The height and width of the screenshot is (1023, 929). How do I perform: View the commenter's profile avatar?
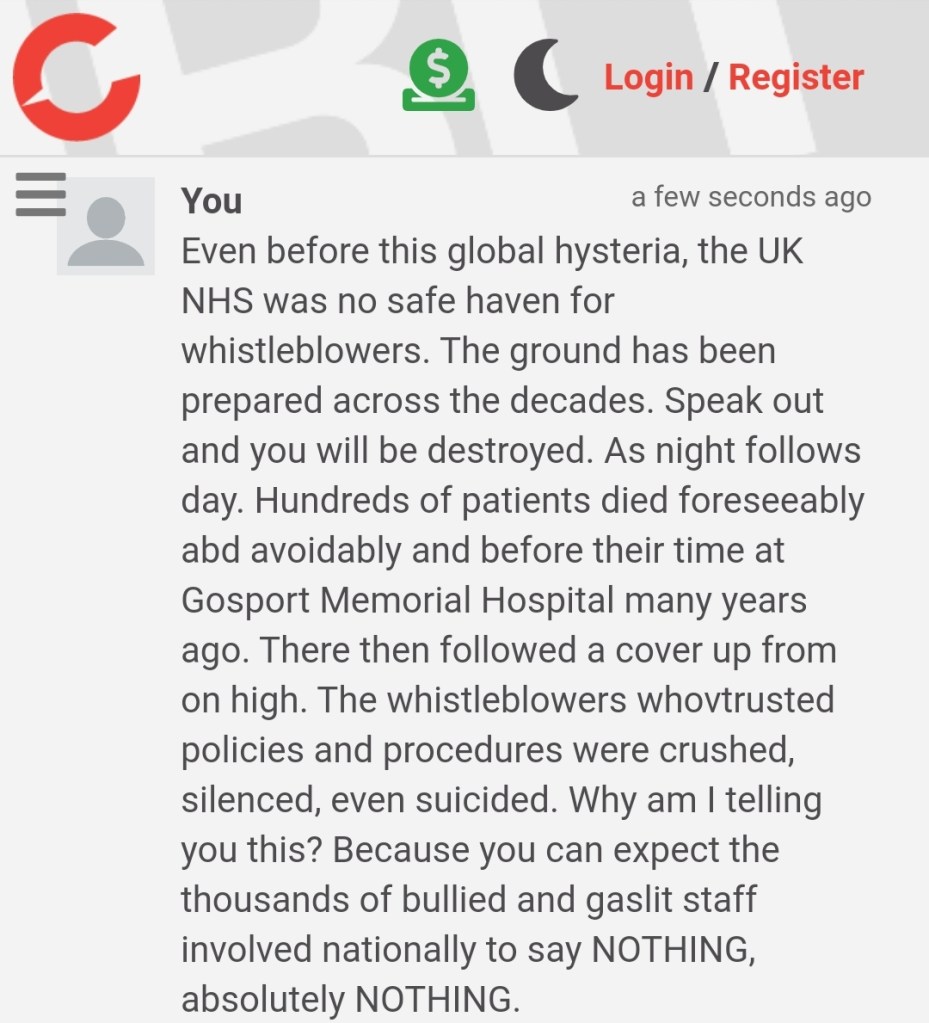[106, 226]
